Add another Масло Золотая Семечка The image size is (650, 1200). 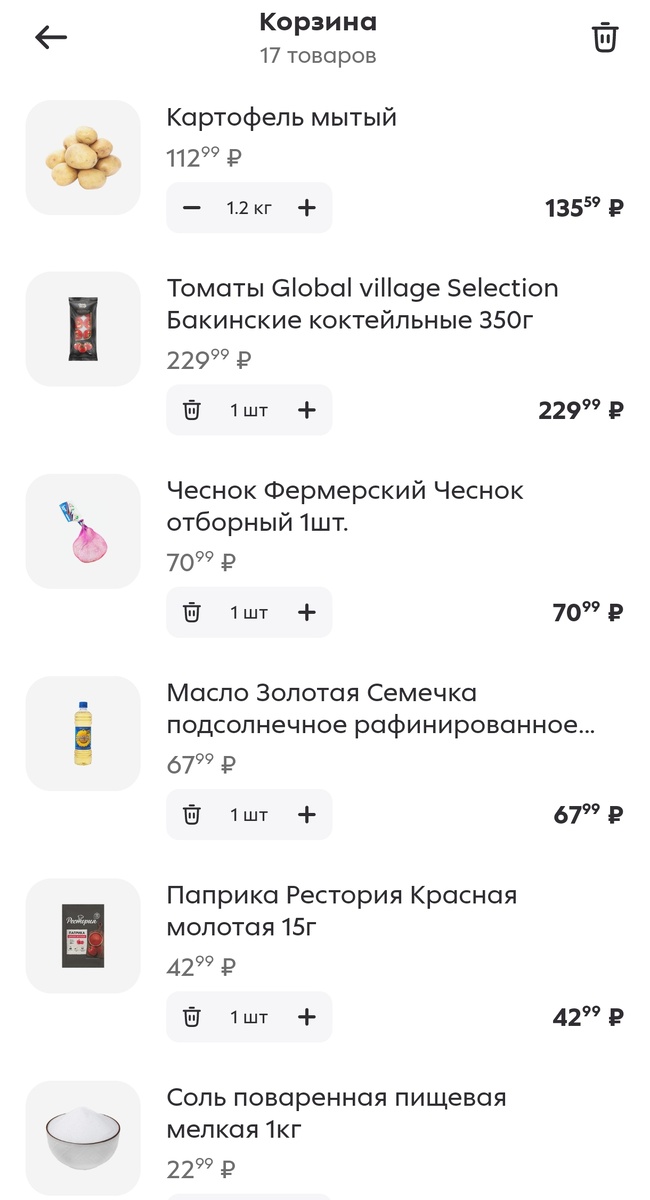pos(307,815)
